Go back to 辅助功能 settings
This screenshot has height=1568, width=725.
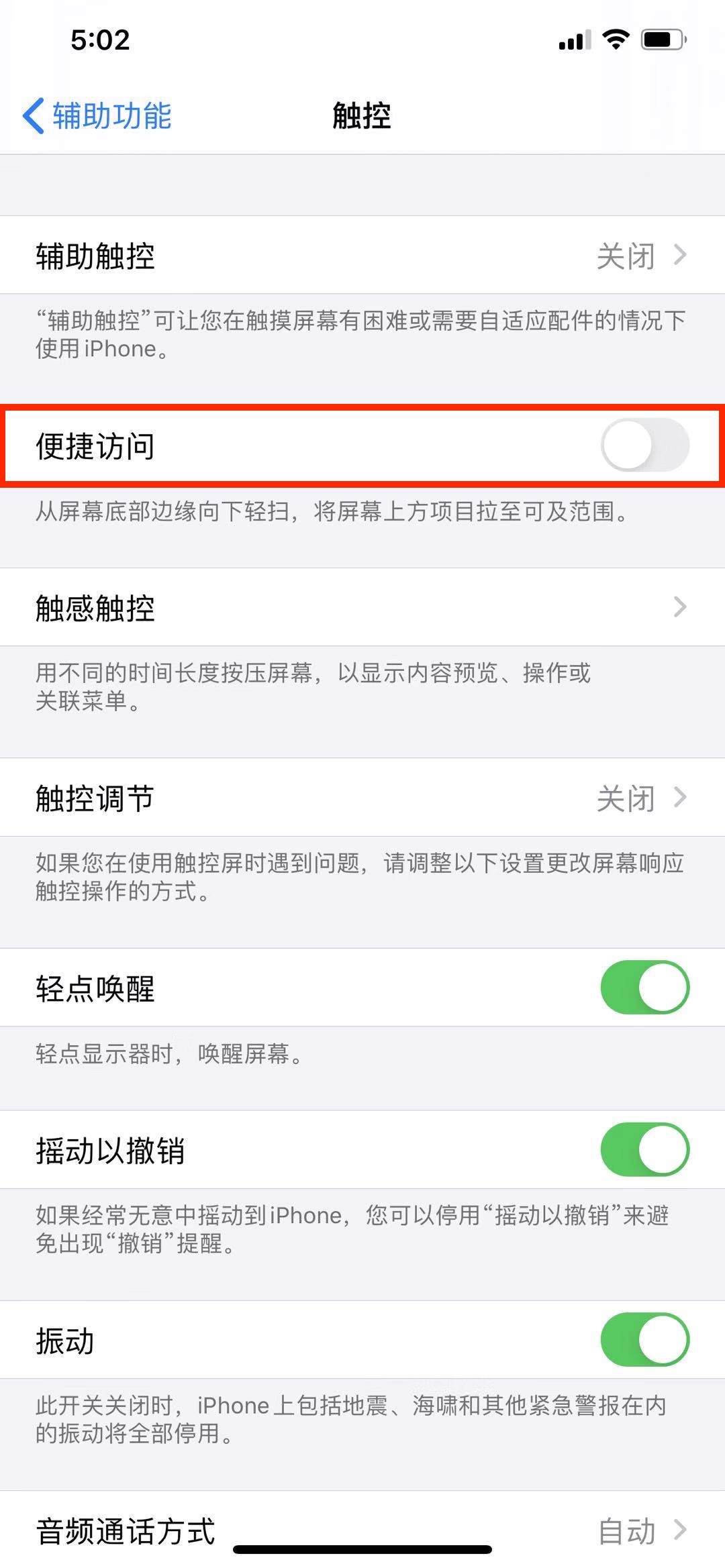97,115
